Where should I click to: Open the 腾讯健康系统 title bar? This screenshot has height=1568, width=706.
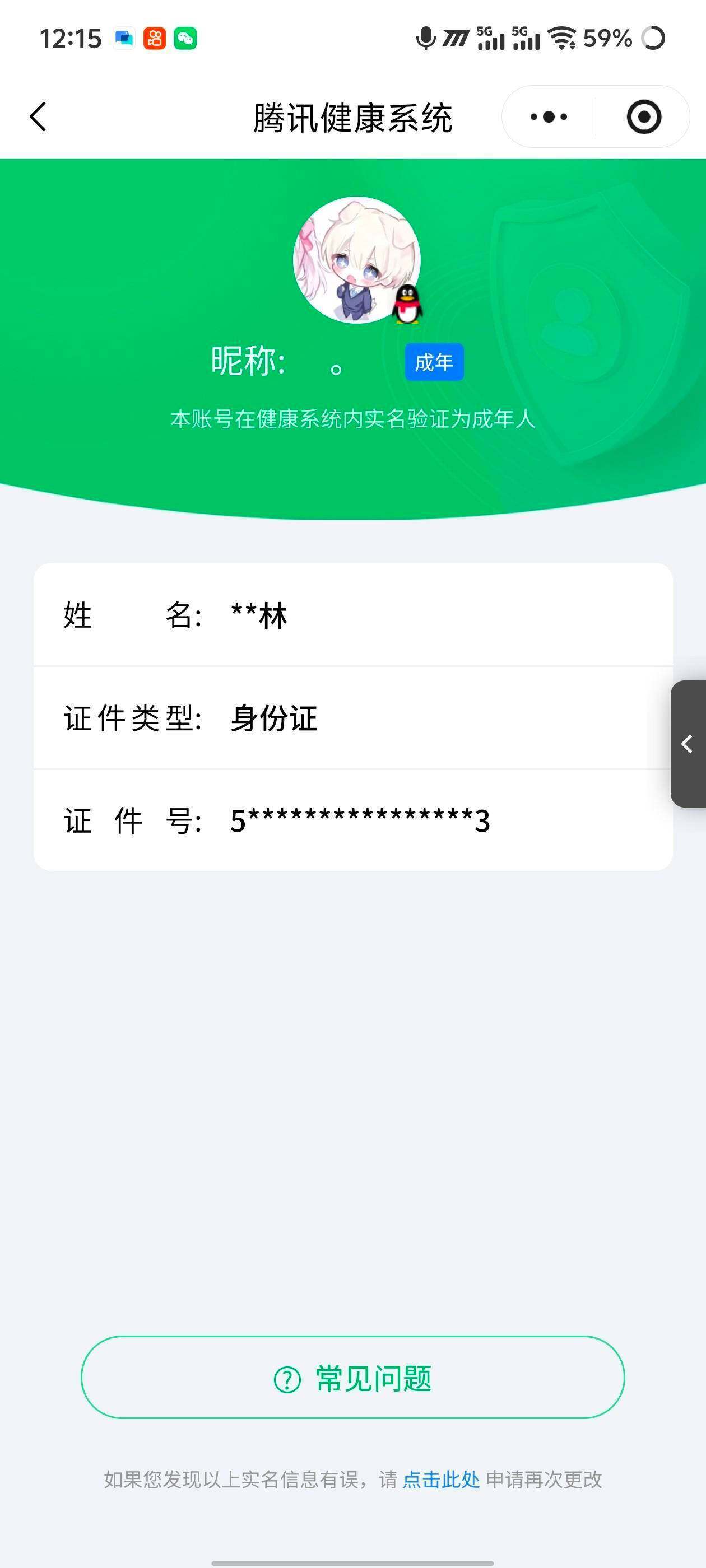click(x=352, y=117)
